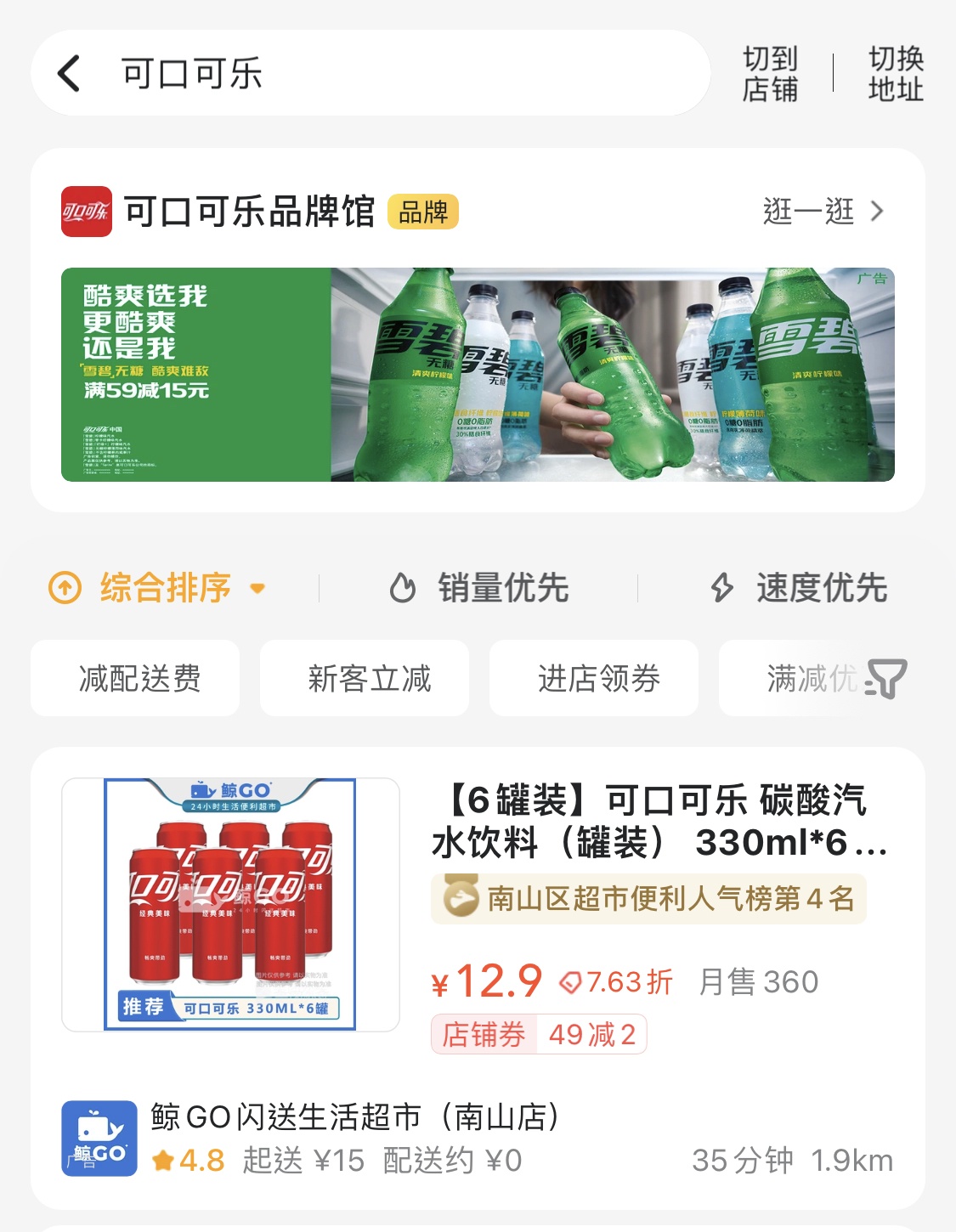The width and height of the screenshot is (956, 1232).
Task: Sort by 销量优先
Action: coord(479,588)
